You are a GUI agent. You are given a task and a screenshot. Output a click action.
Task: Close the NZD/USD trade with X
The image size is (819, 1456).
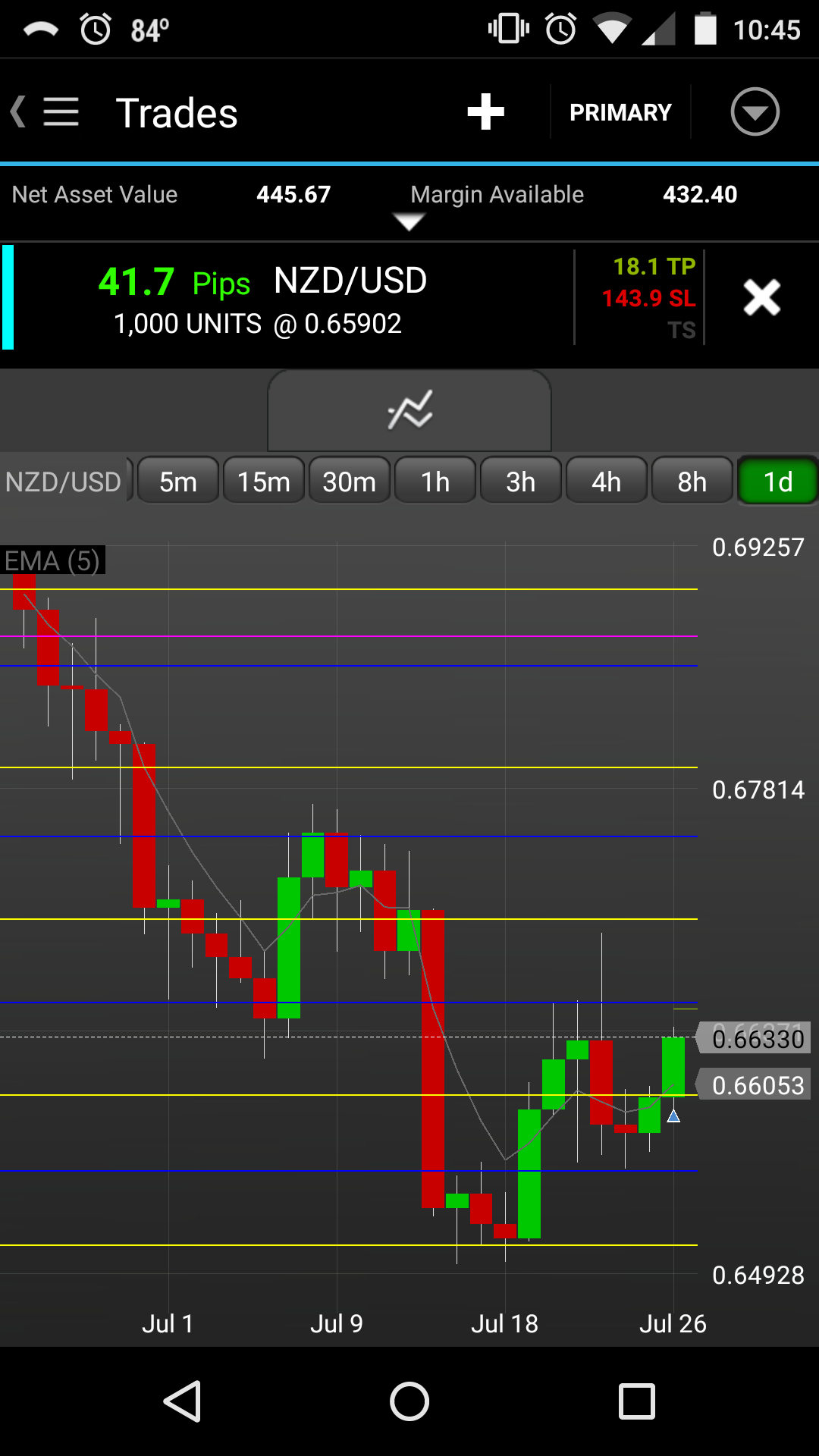pos(761,297)
